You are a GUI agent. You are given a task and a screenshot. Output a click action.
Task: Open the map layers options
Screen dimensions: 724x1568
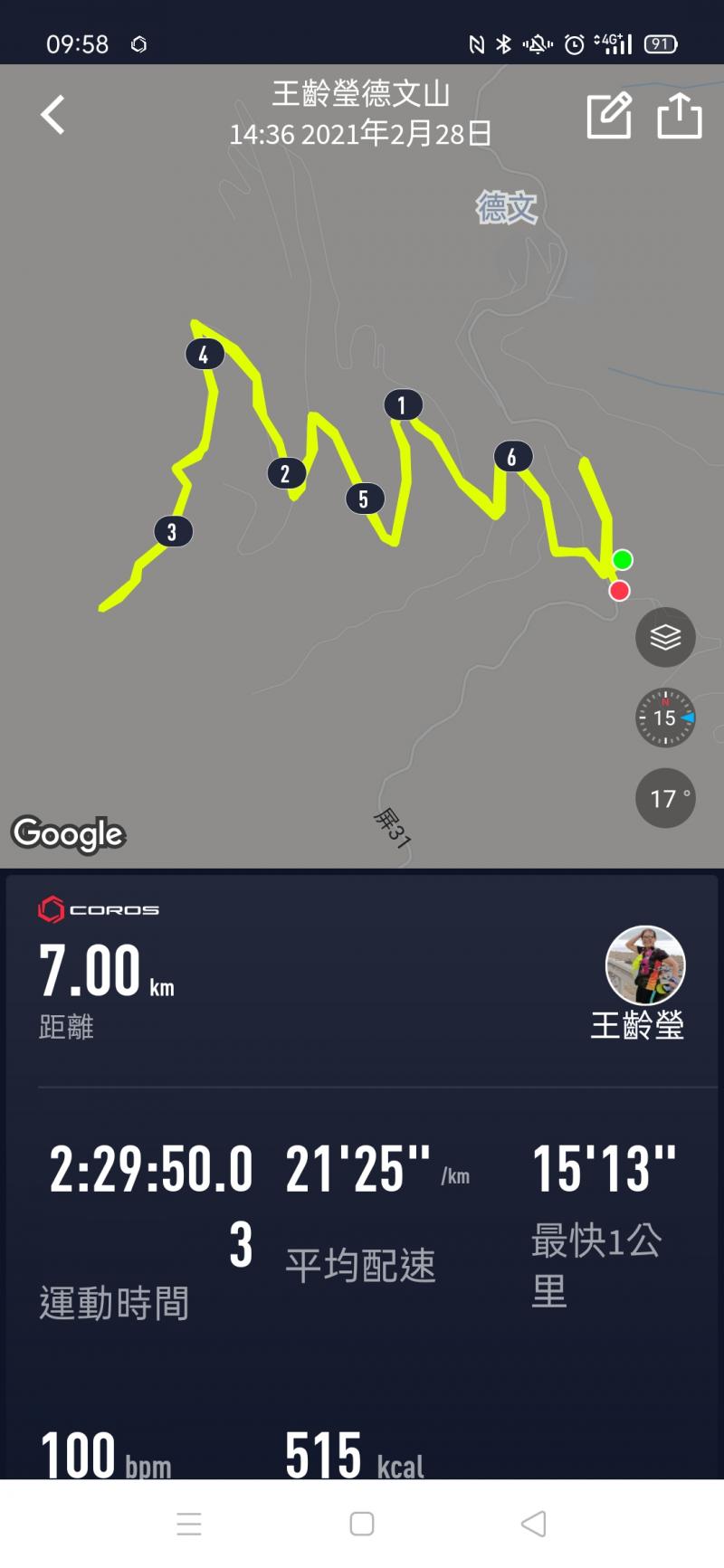665,637
